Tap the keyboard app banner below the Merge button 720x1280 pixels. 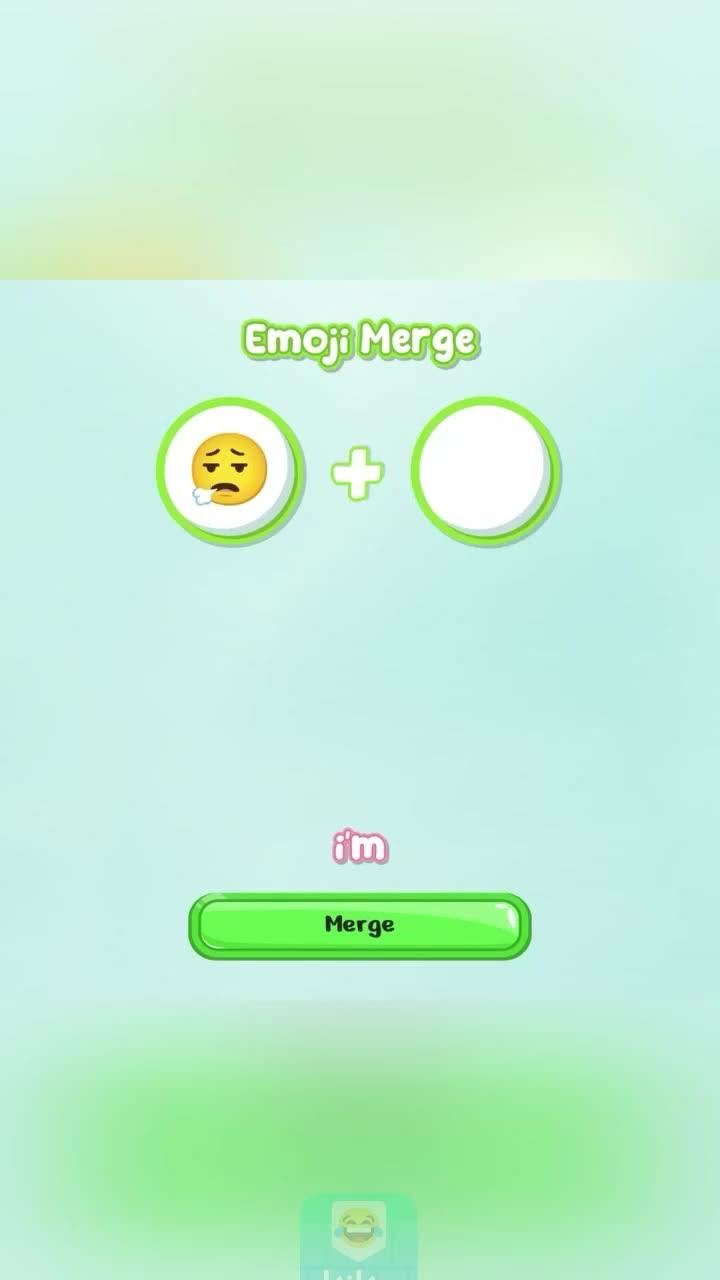click(x=360, y=1228)
